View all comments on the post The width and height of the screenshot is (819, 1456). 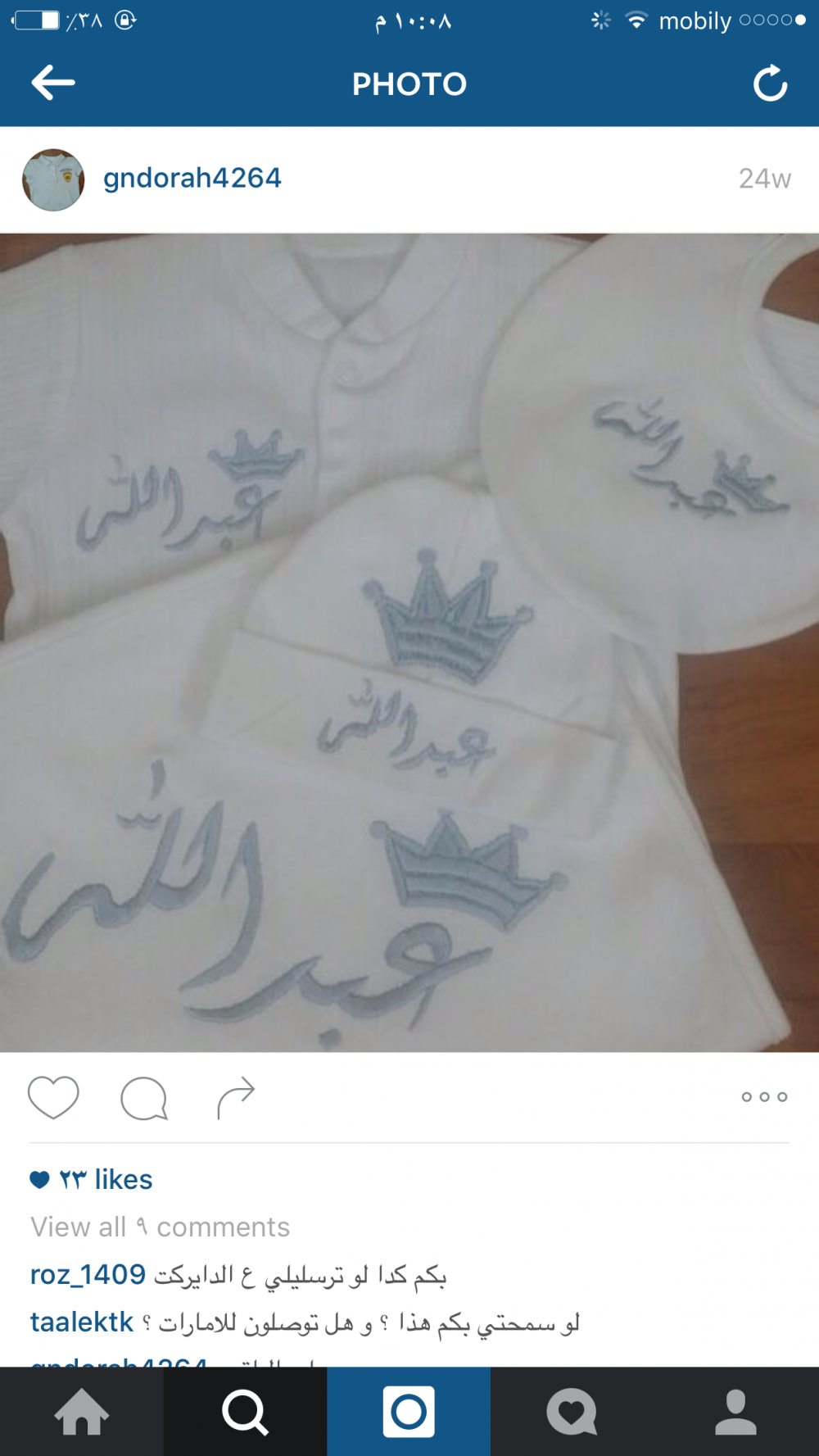[161, 1227]
